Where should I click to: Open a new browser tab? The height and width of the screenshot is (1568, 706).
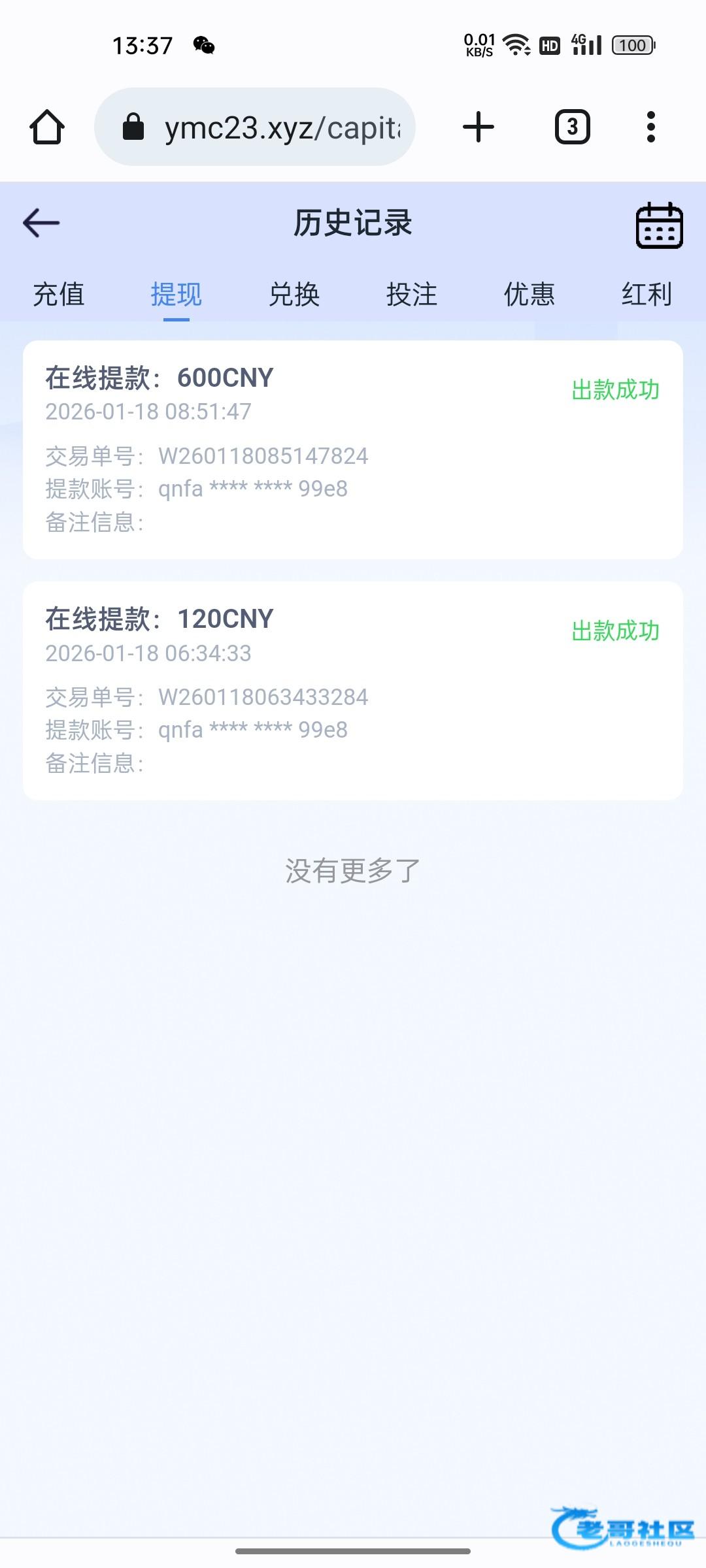point(479,127)
